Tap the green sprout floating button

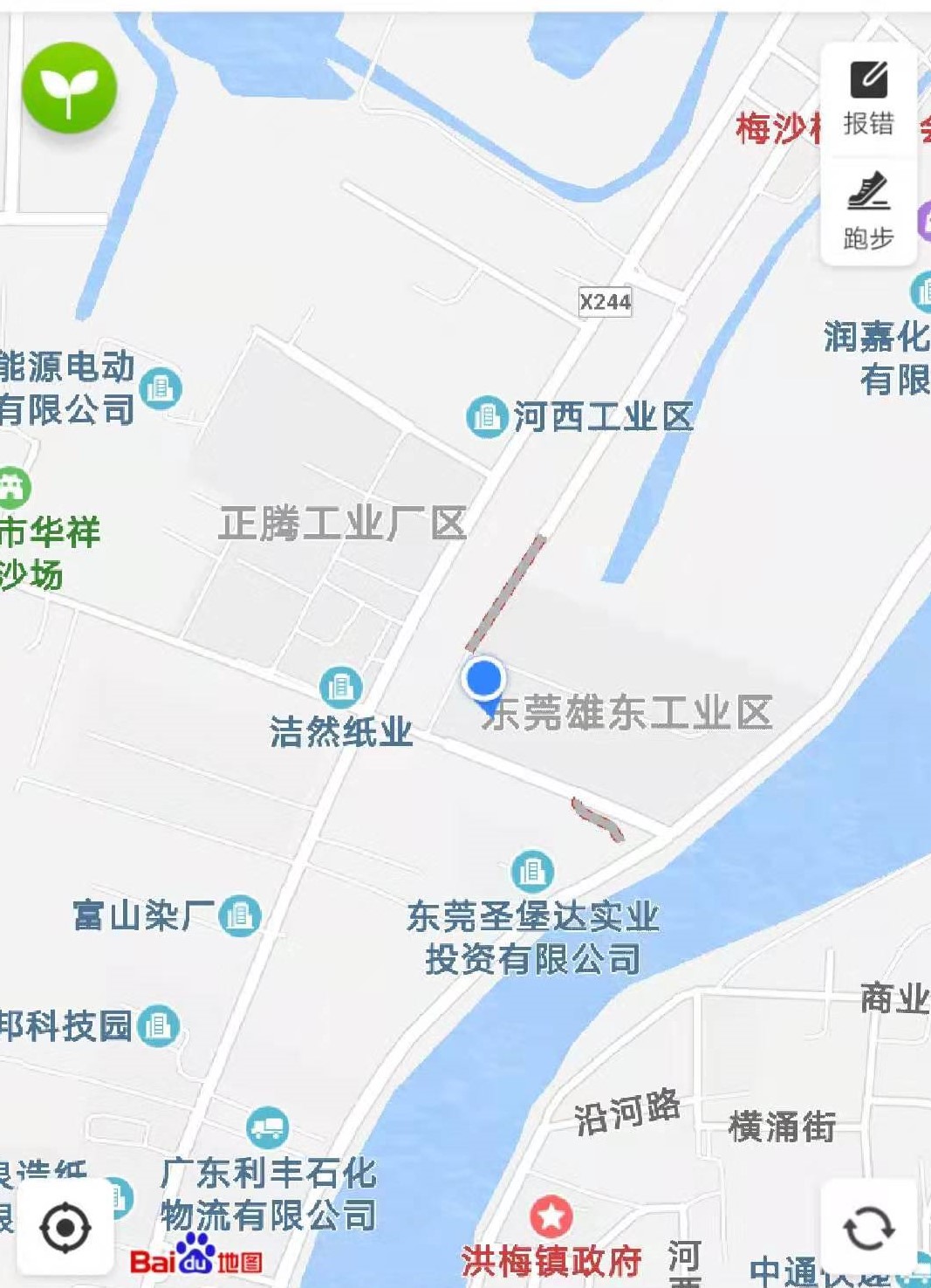69,87
